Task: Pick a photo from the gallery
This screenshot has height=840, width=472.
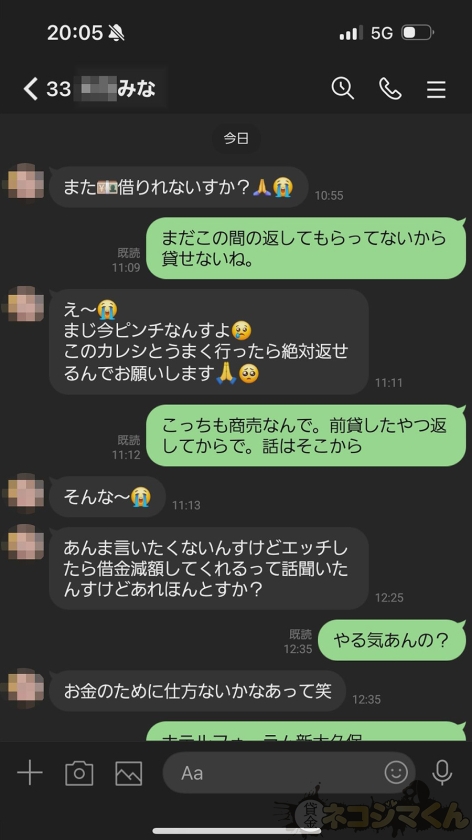Action: (129, 773)
